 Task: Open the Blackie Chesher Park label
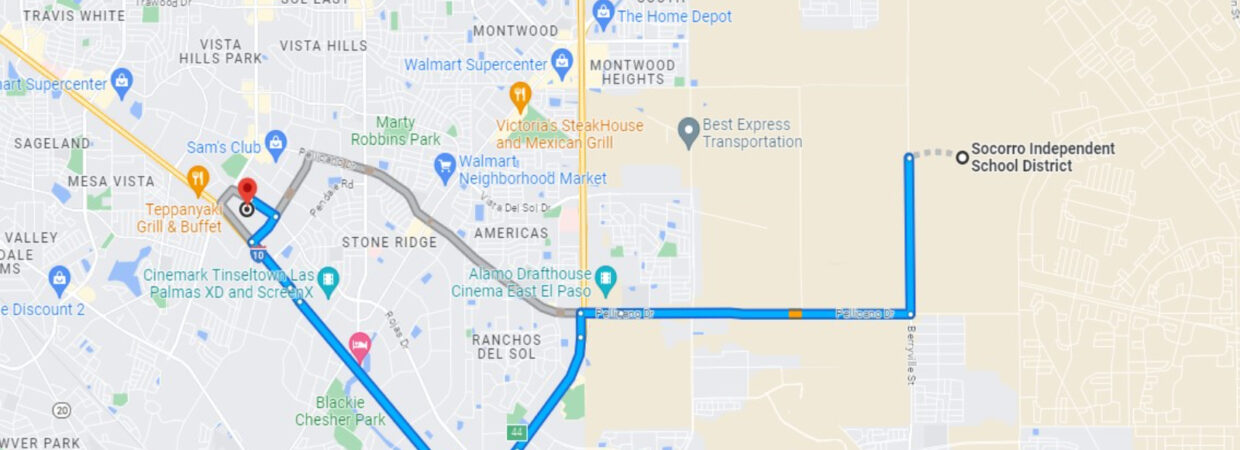(x=340, y=412)
